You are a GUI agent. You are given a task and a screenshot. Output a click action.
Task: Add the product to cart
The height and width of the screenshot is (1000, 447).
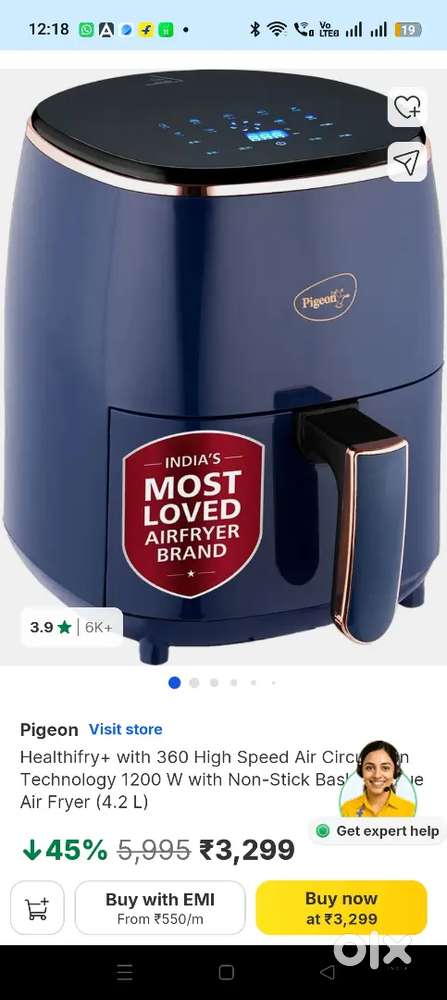[37, 908]
